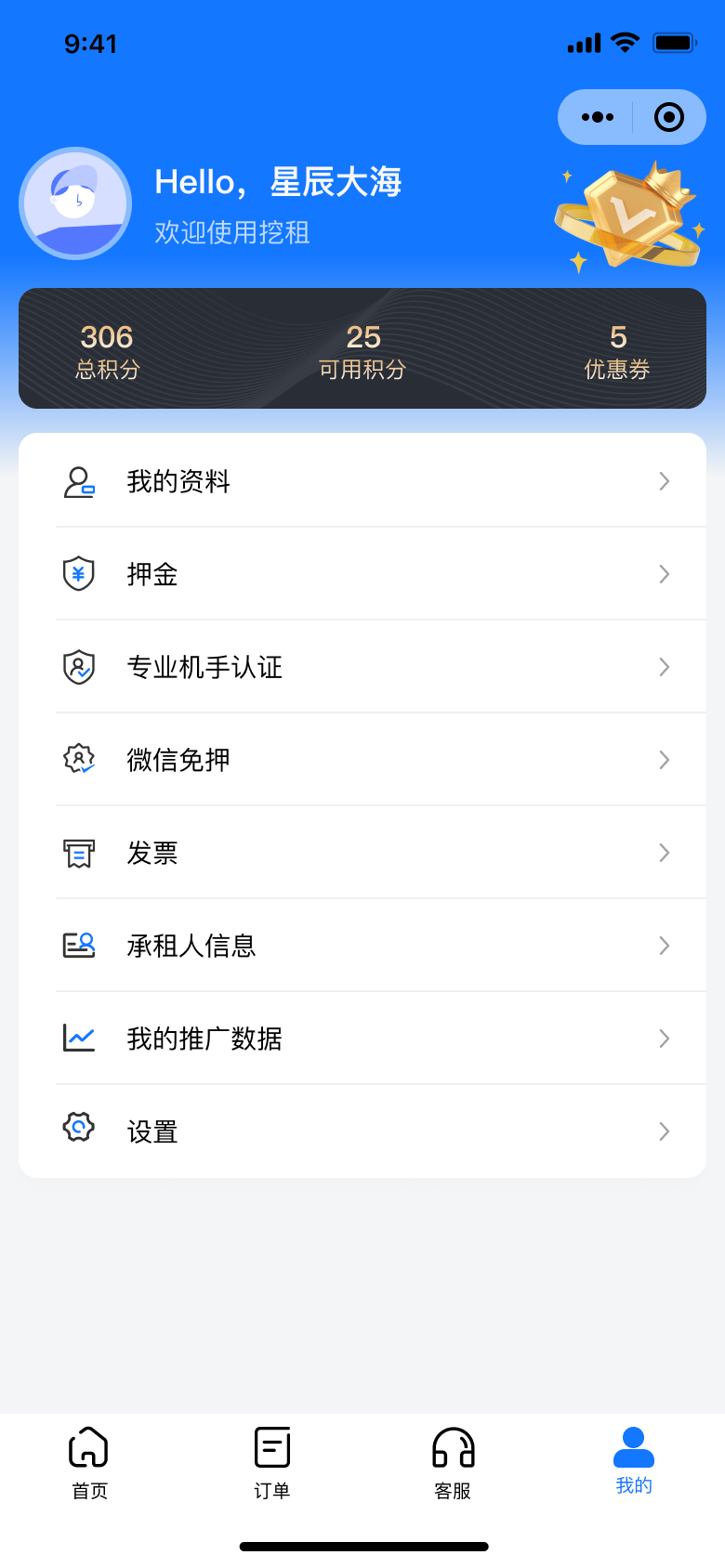
Task: Open the 我的推广数据 chart icon
Action: 79,1039
